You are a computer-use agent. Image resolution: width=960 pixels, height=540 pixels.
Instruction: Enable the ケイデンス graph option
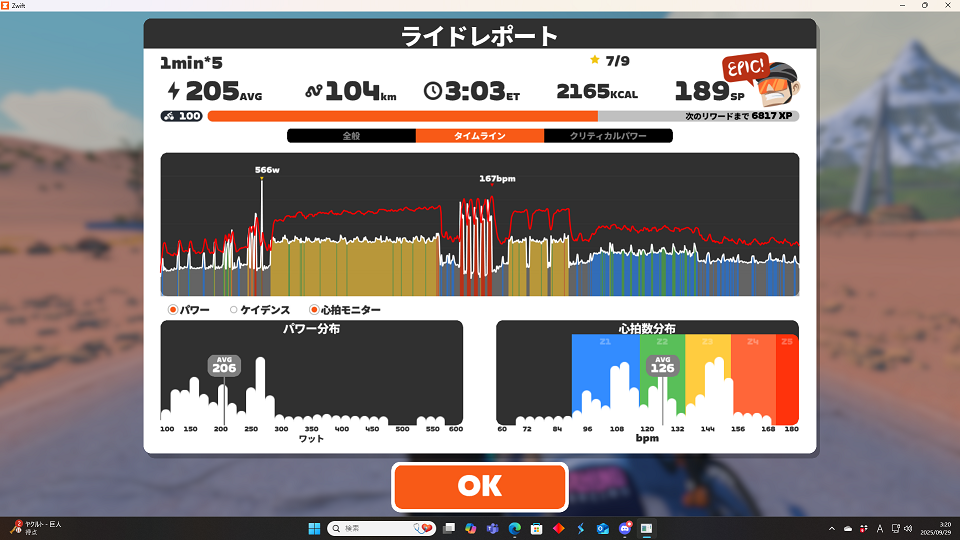click(x=234, y=310)
